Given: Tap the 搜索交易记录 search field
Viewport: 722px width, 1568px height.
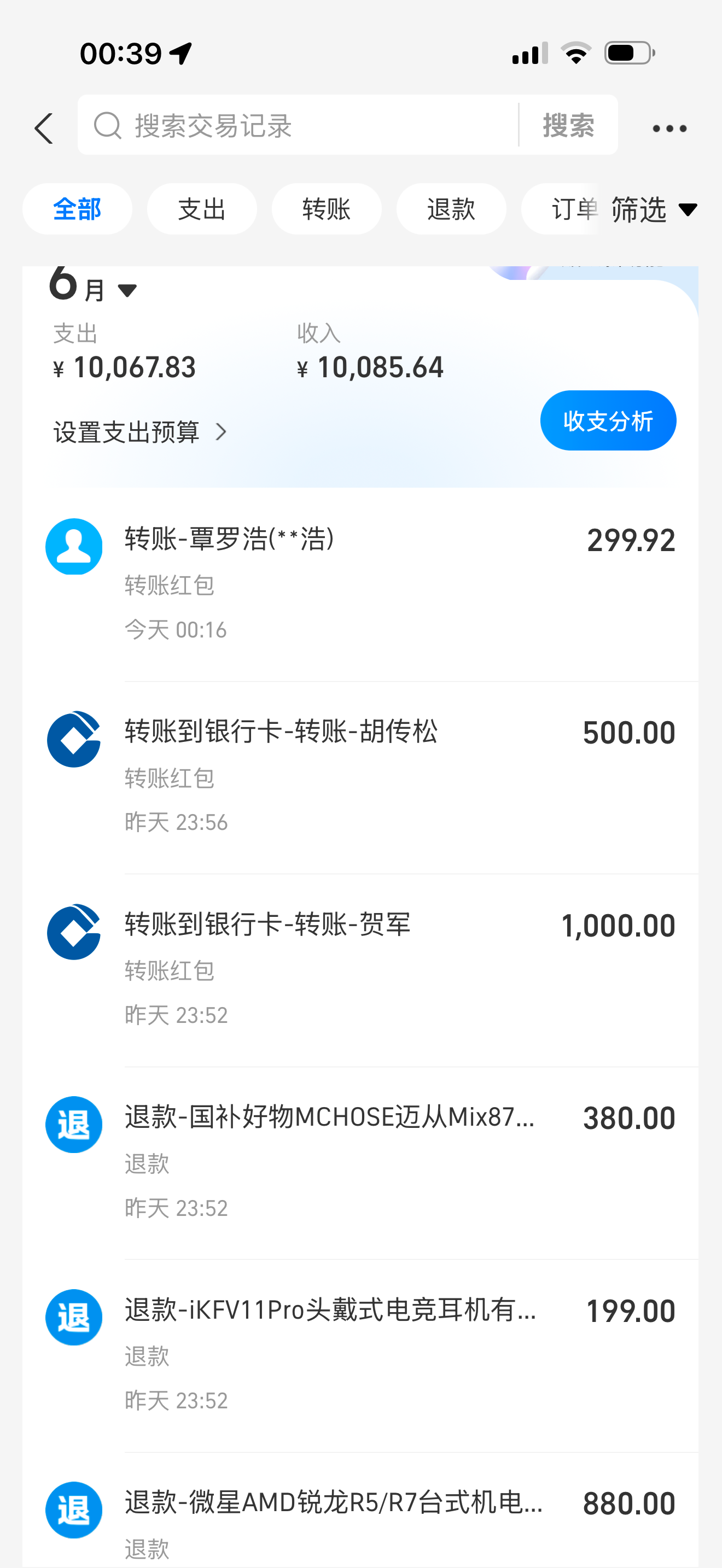Looking at the screenshot, I should (x=304, y=125).
